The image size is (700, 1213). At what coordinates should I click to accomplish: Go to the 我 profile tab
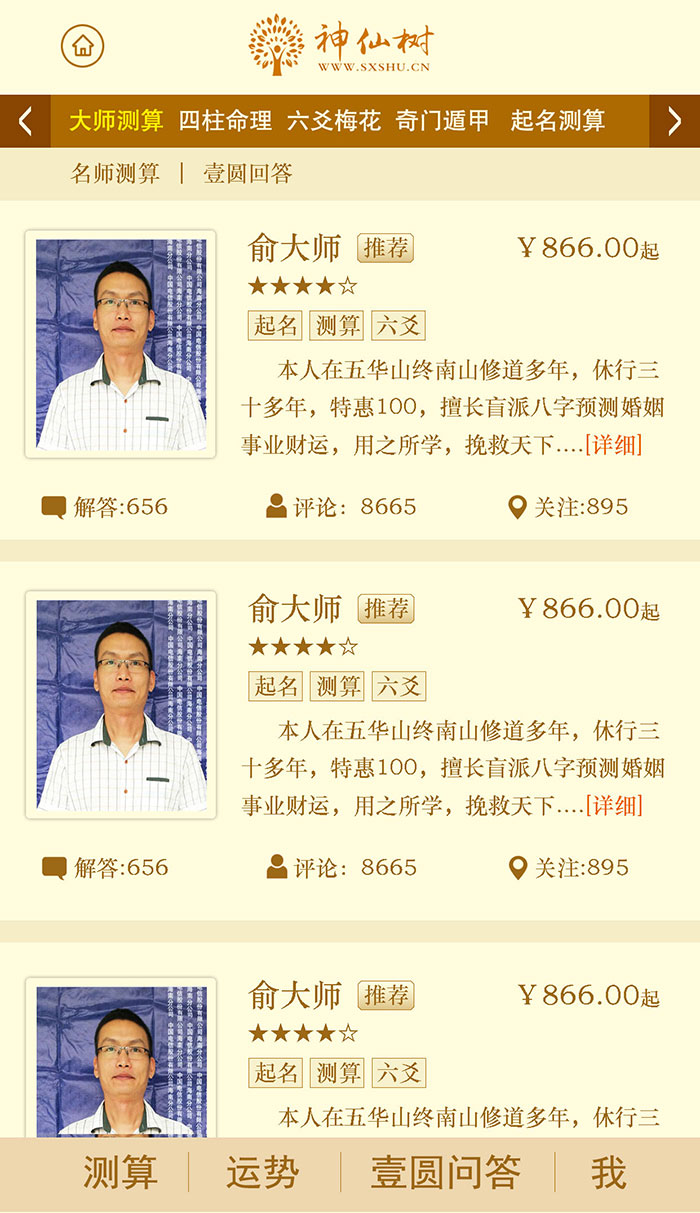coord(608,1173)
